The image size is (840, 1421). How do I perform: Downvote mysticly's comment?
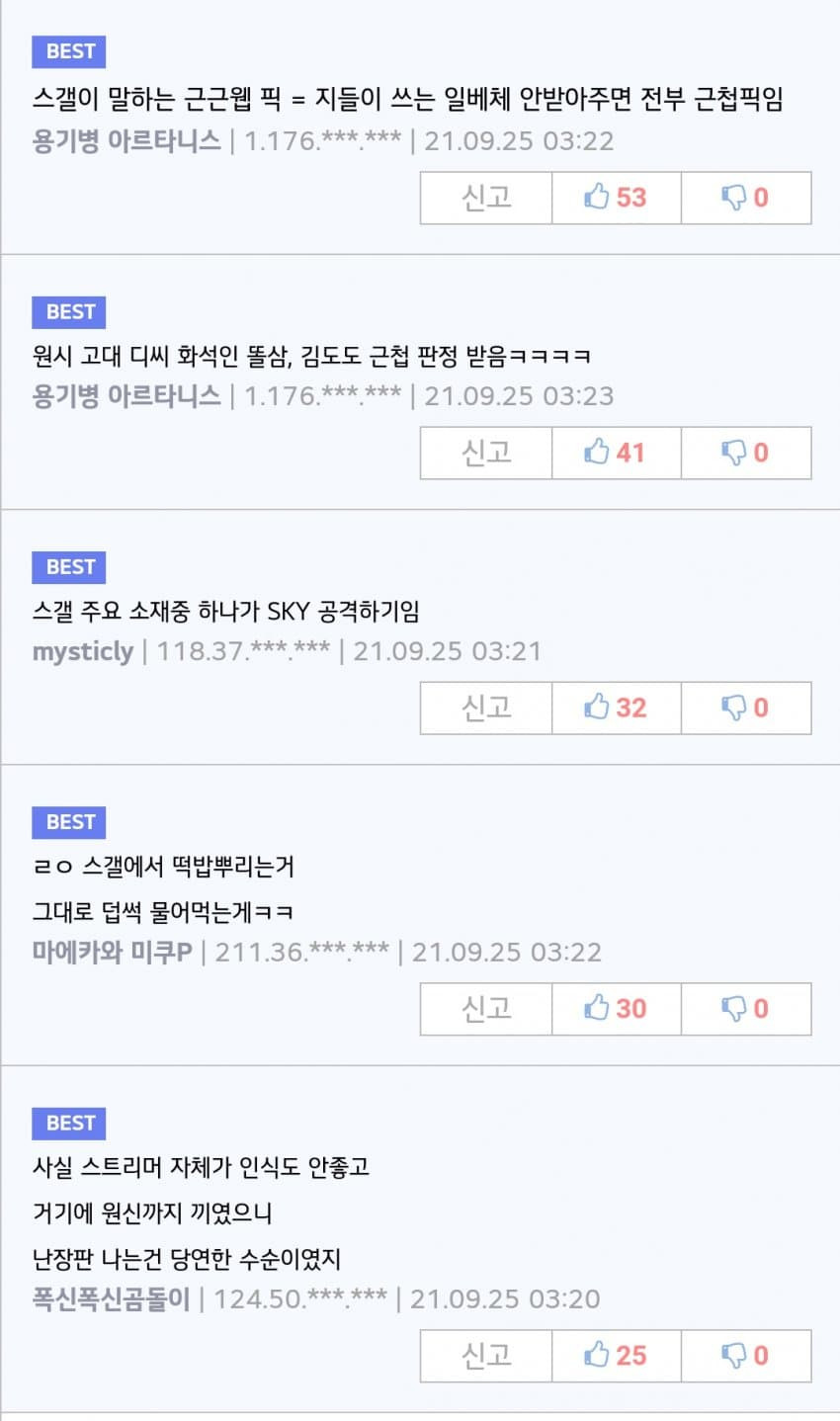745,708
